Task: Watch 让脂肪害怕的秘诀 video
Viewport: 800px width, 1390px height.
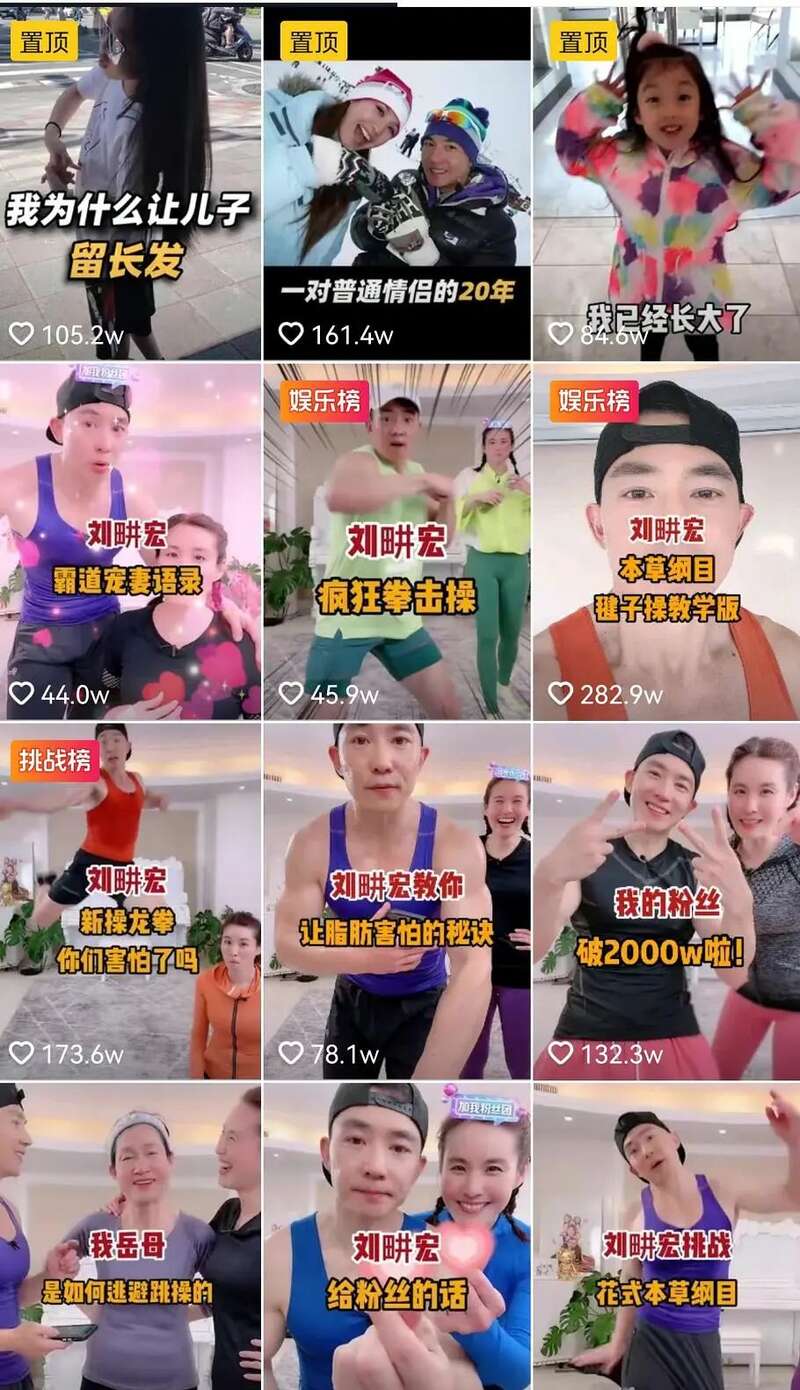Action: click(397, 900)
